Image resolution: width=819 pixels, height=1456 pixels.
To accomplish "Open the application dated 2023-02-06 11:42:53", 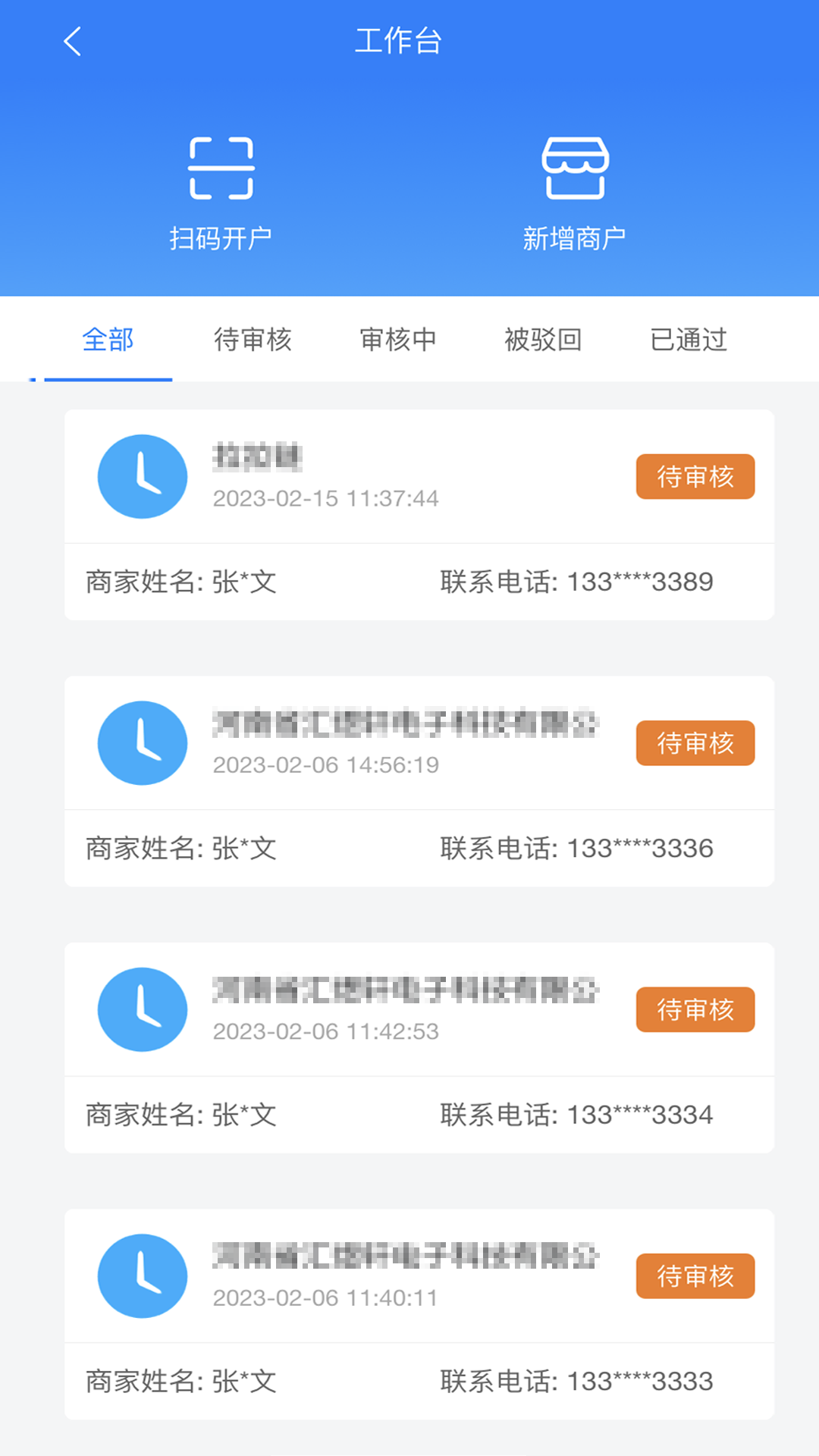I will [419, 1047].
